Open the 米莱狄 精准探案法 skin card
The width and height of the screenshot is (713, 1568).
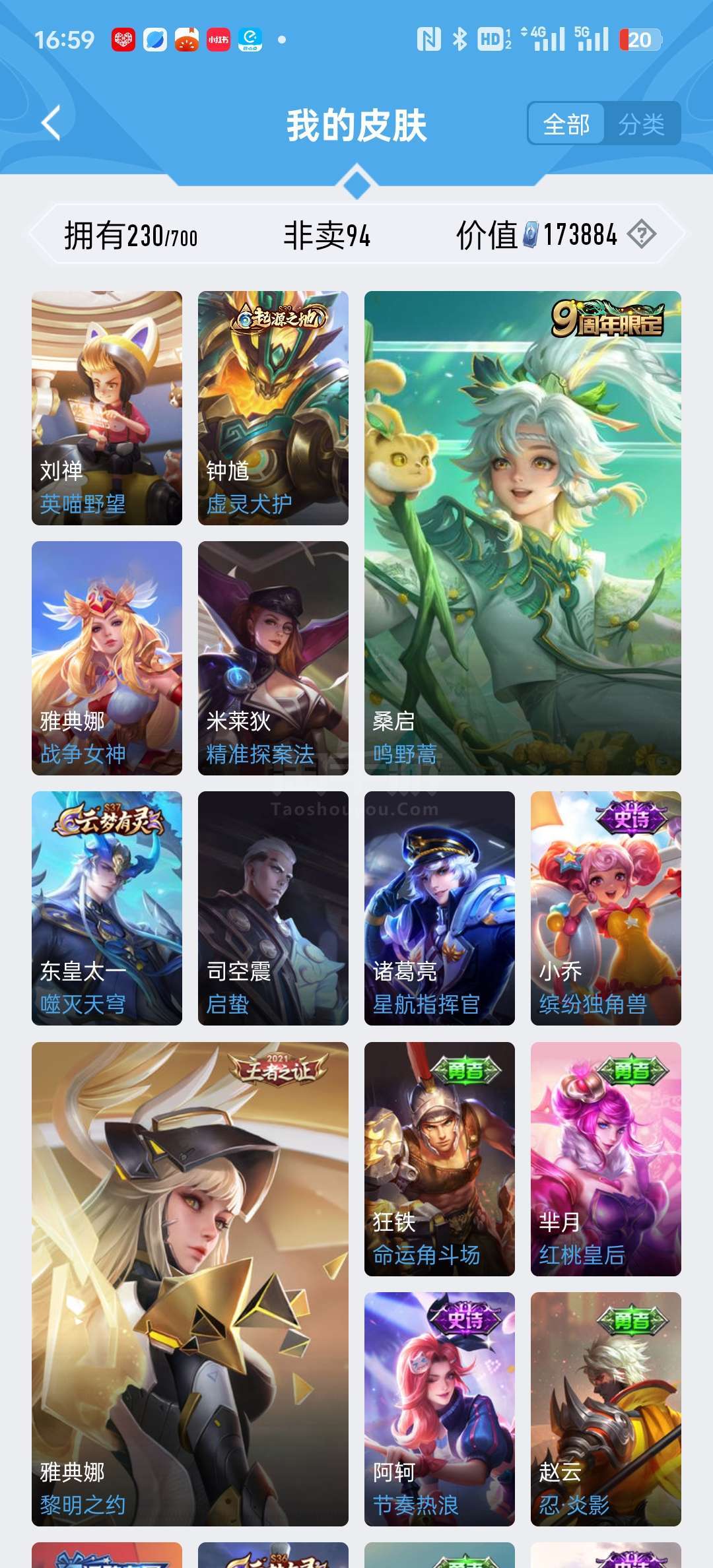[x=273, y=658]
